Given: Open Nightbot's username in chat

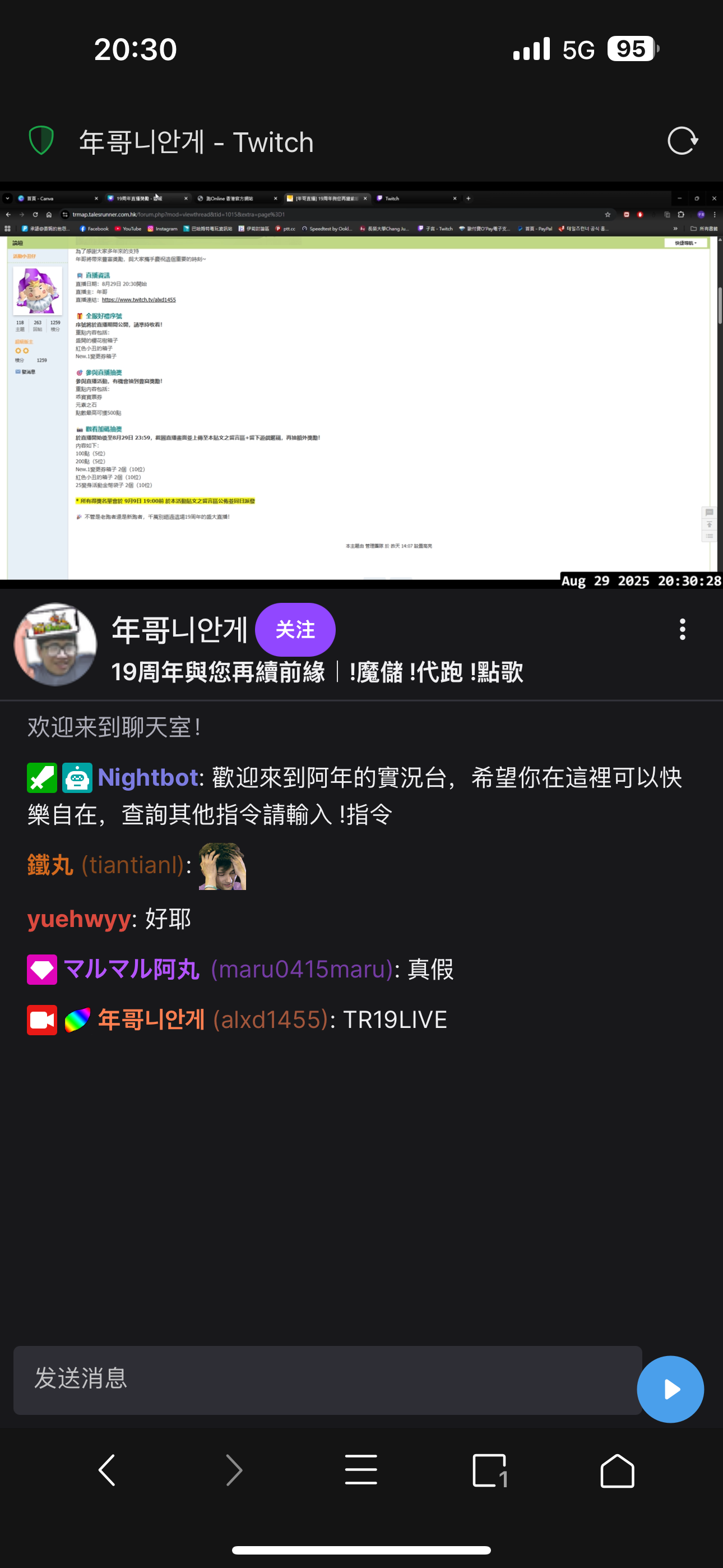Looking at the screenshot, I should pyautogui.click(x=148, y=778).
